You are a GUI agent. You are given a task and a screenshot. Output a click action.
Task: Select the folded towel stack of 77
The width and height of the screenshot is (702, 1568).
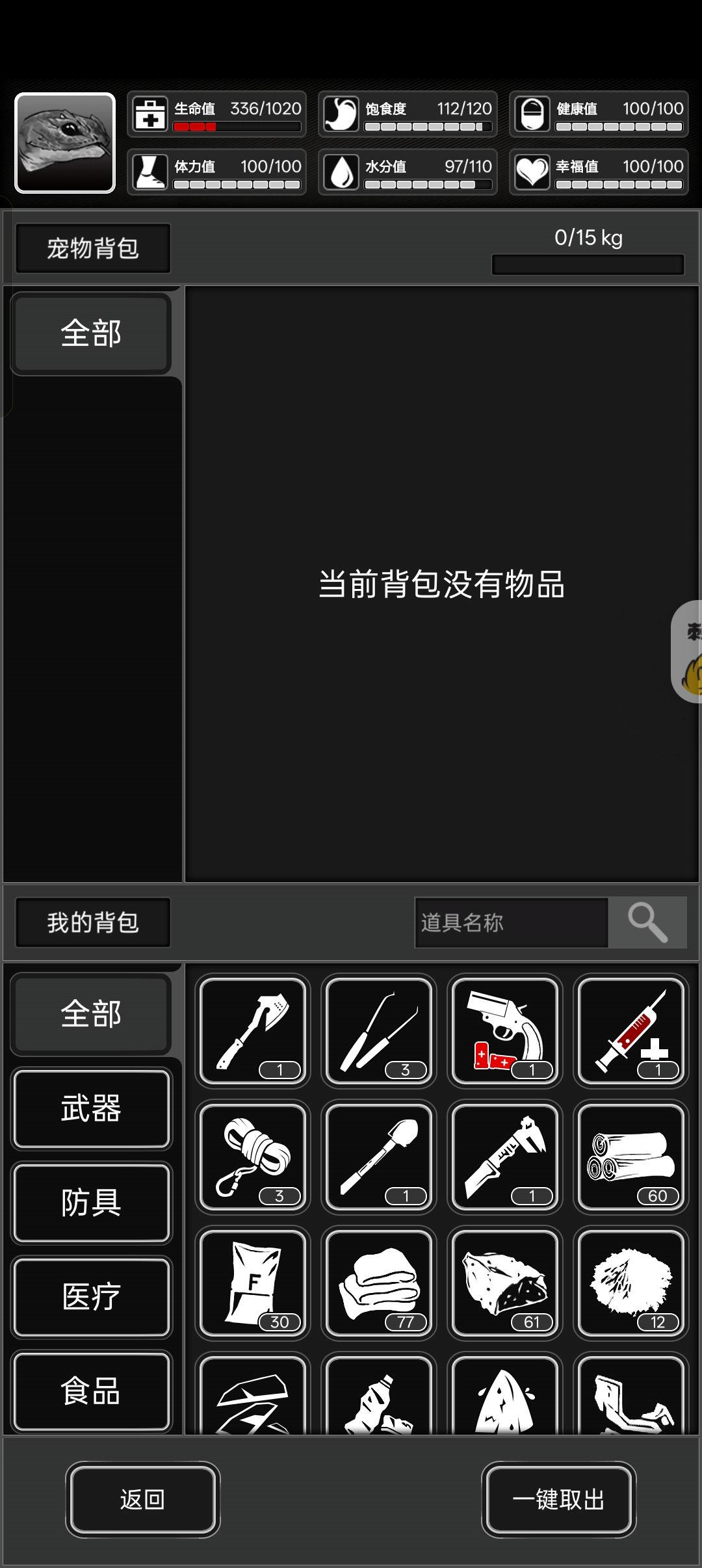tap(379, 1282)
